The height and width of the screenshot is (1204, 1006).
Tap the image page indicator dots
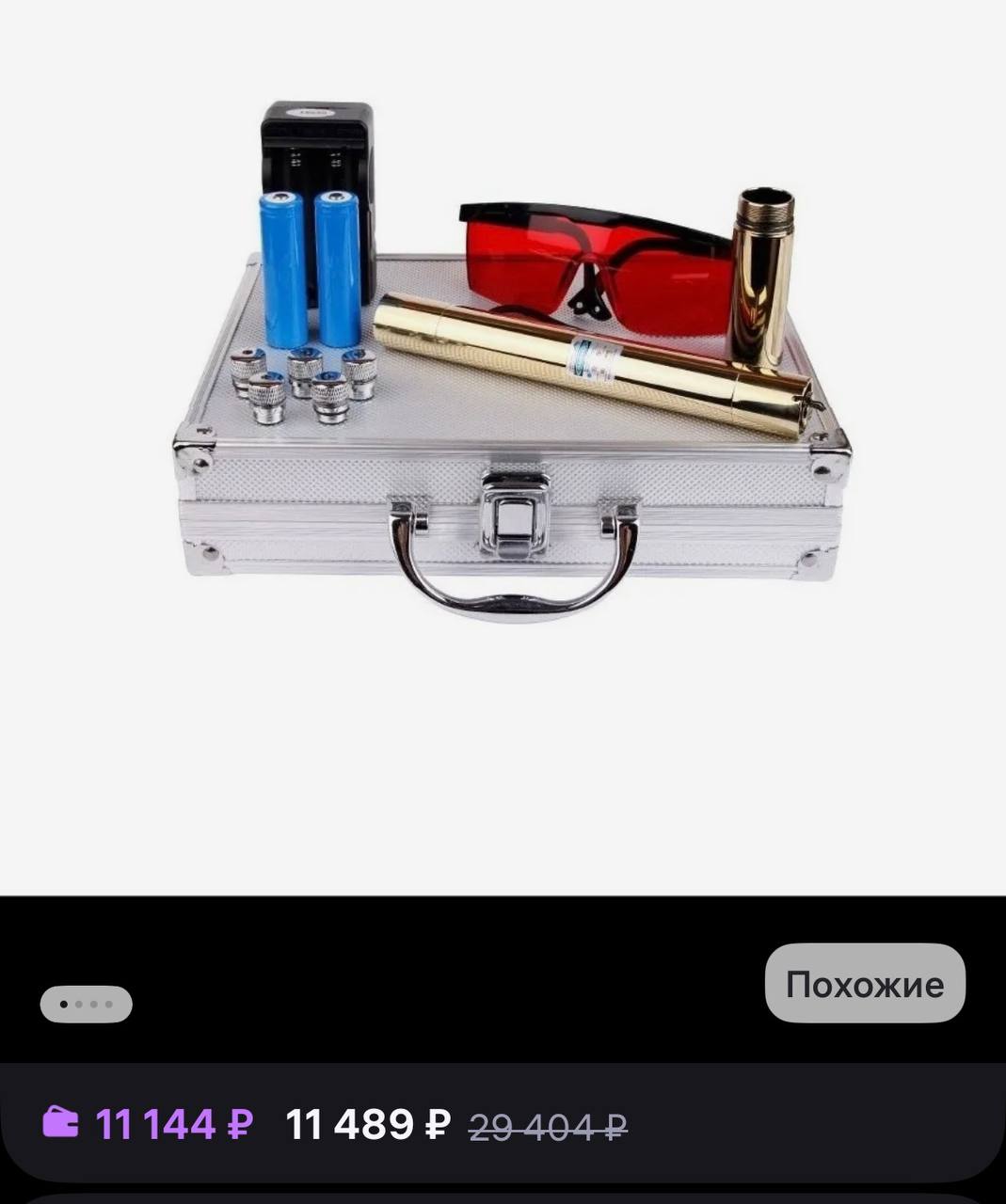(86, 1004)
